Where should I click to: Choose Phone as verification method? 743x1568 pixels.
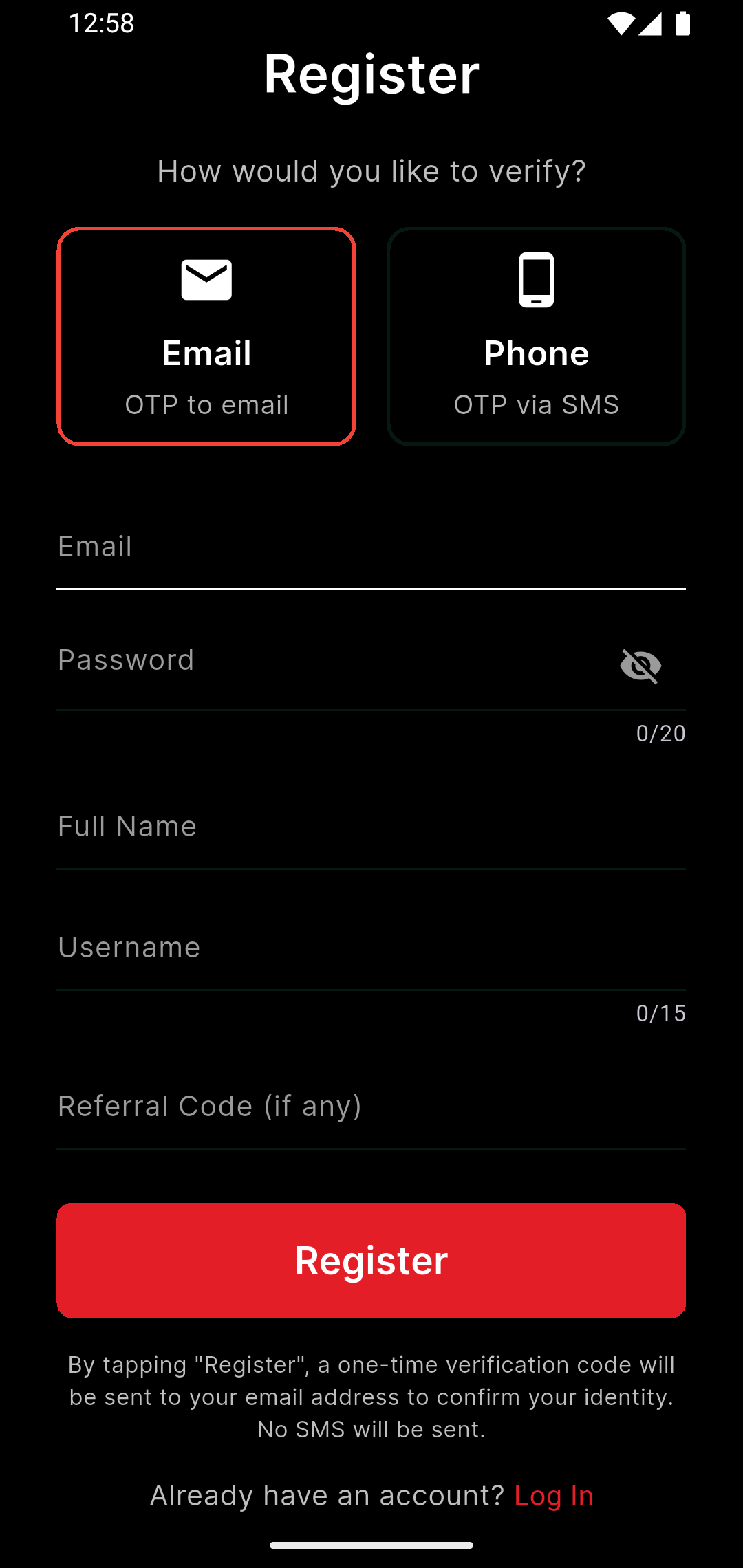(536, 337)
